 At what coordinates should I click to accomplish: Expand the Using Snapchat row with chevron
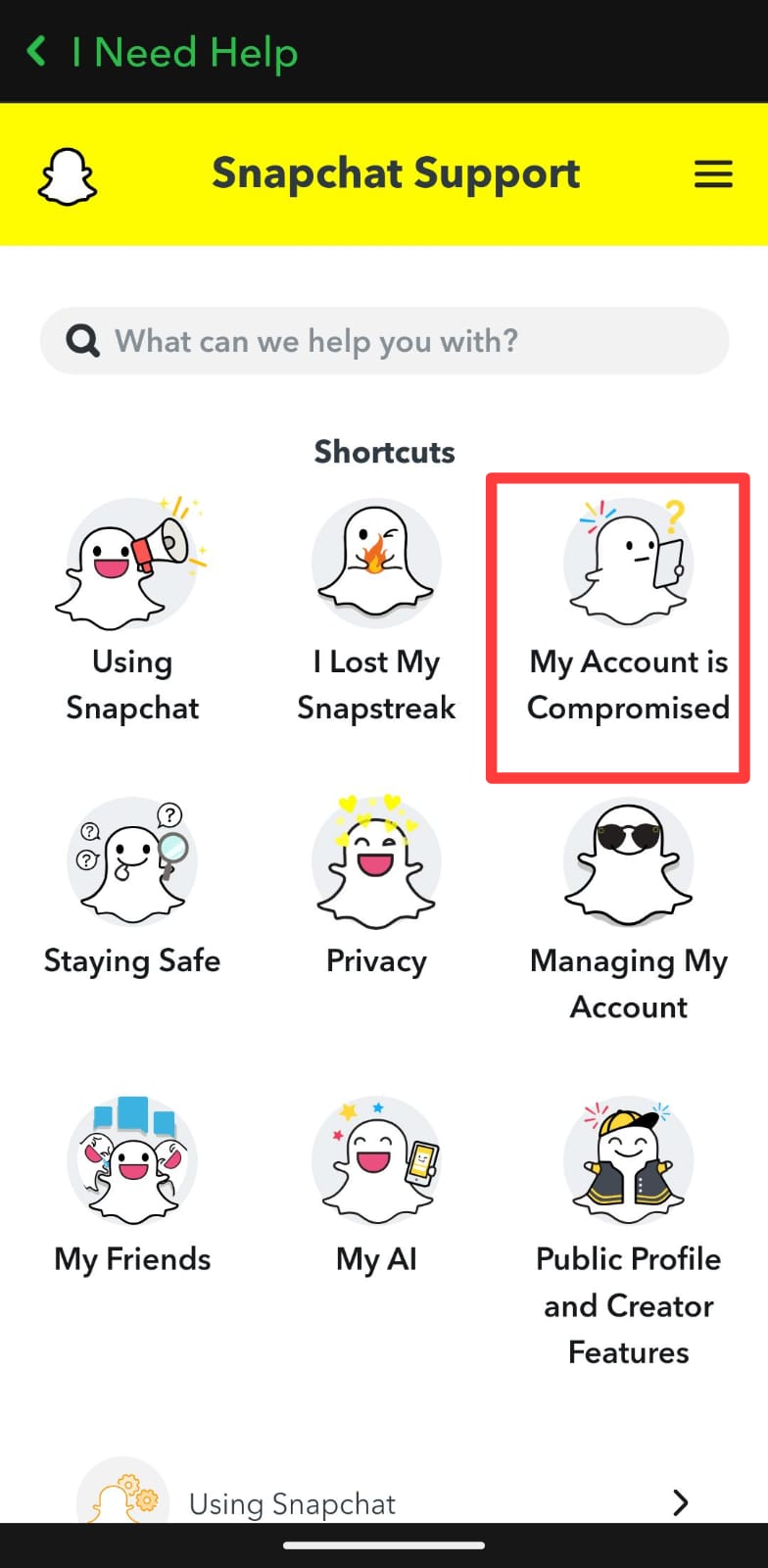[680, 1502]
